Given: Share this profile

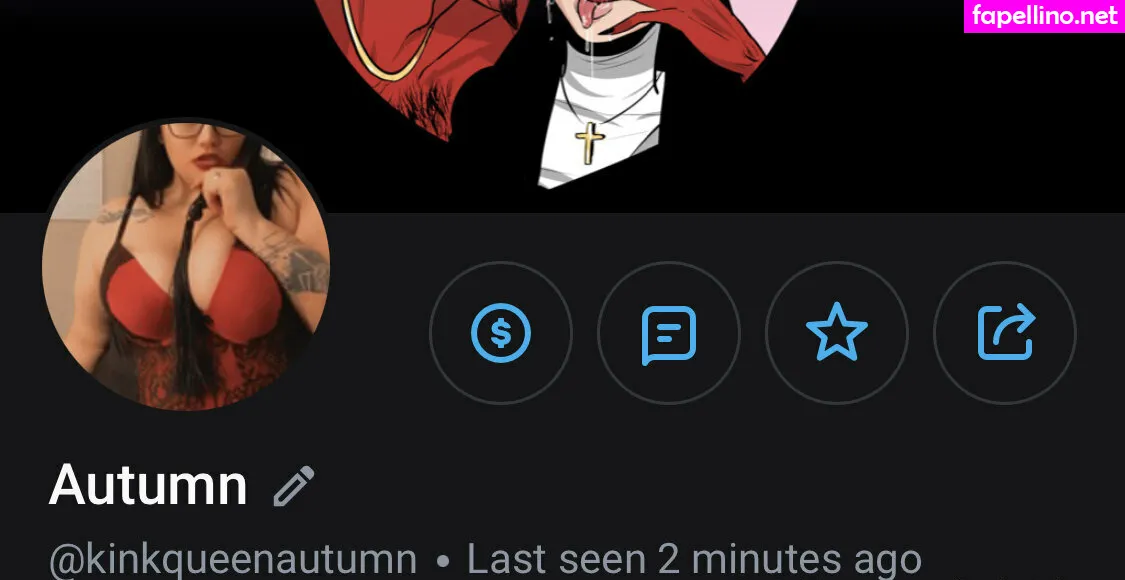Looking at the screenshot, I should 1005,334.
